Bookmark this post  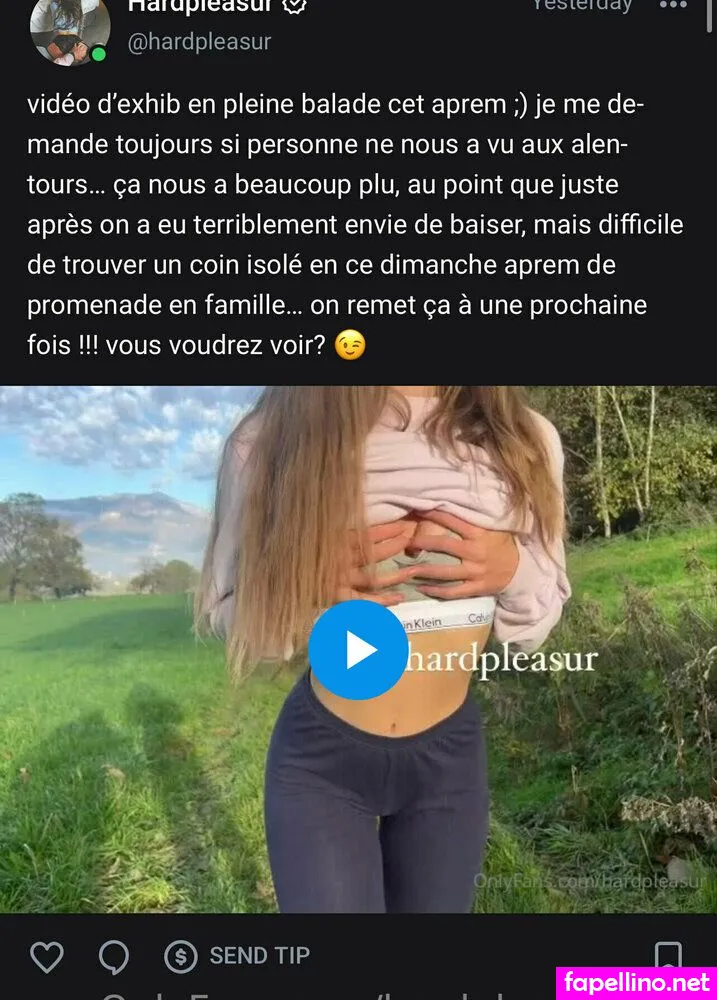pos(667,956)
